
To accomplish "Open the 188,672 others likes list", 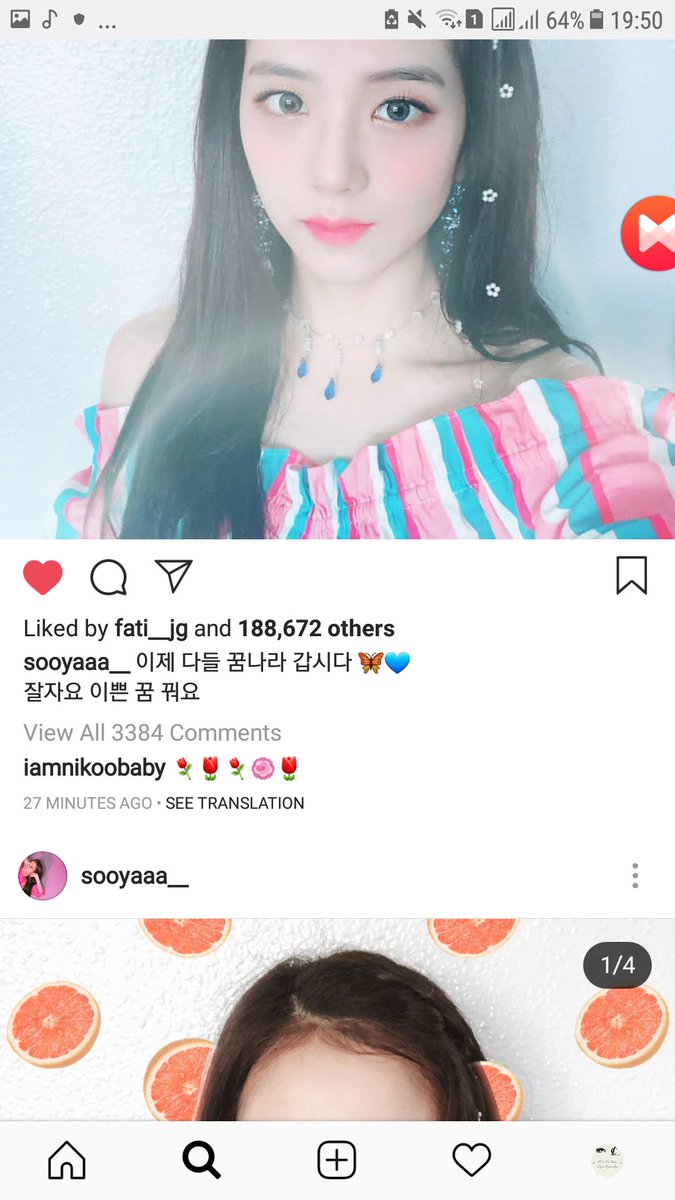I will click(315, 629).
